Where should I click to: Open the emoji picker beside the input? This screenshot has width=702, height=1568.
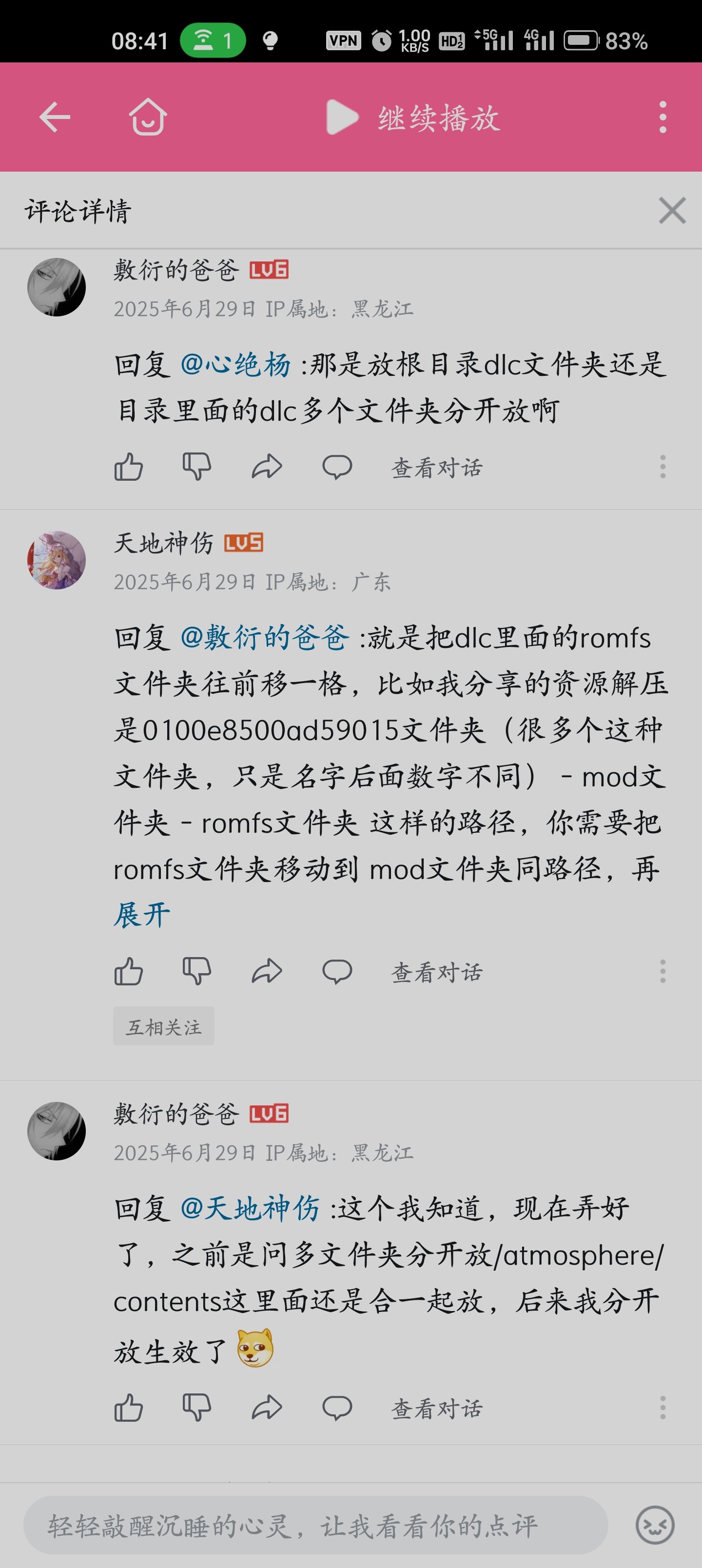click(x=655, y=1526)
